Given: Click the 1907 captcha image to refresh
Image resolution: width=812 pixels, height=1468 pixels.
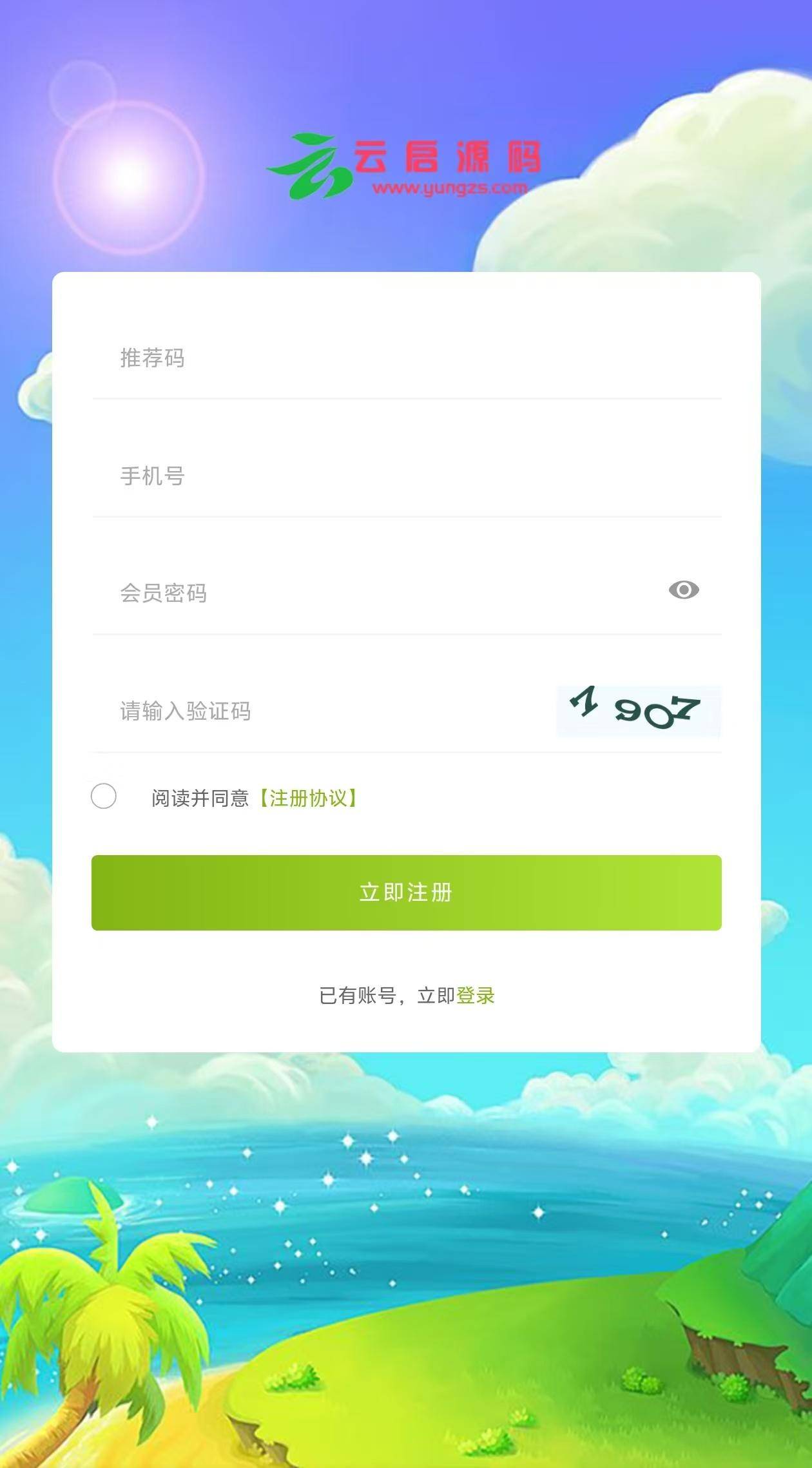Looking at the screenshot, I should pyautogui.click(x=638, y=712).
